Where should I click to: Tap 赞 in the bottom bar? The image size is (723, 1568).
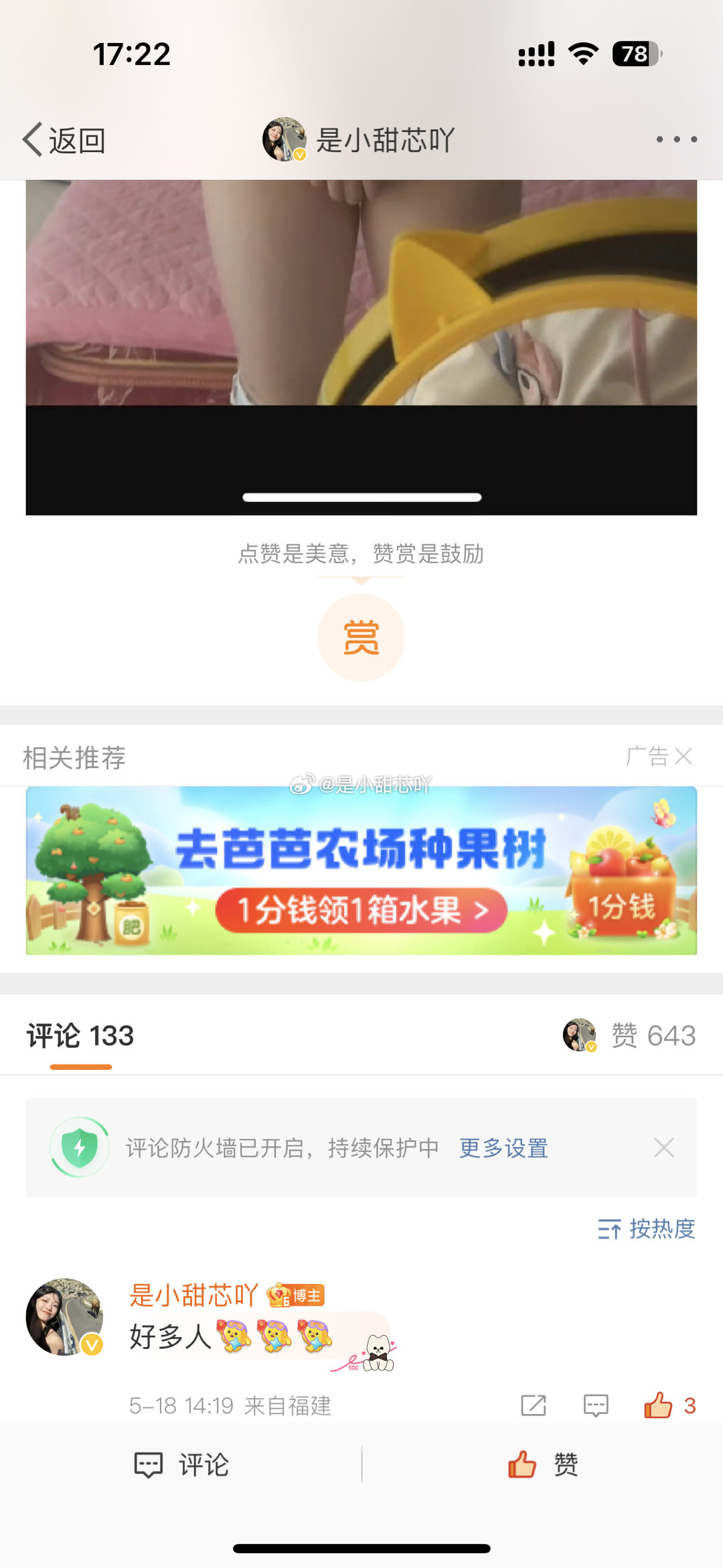[542, 1464]
